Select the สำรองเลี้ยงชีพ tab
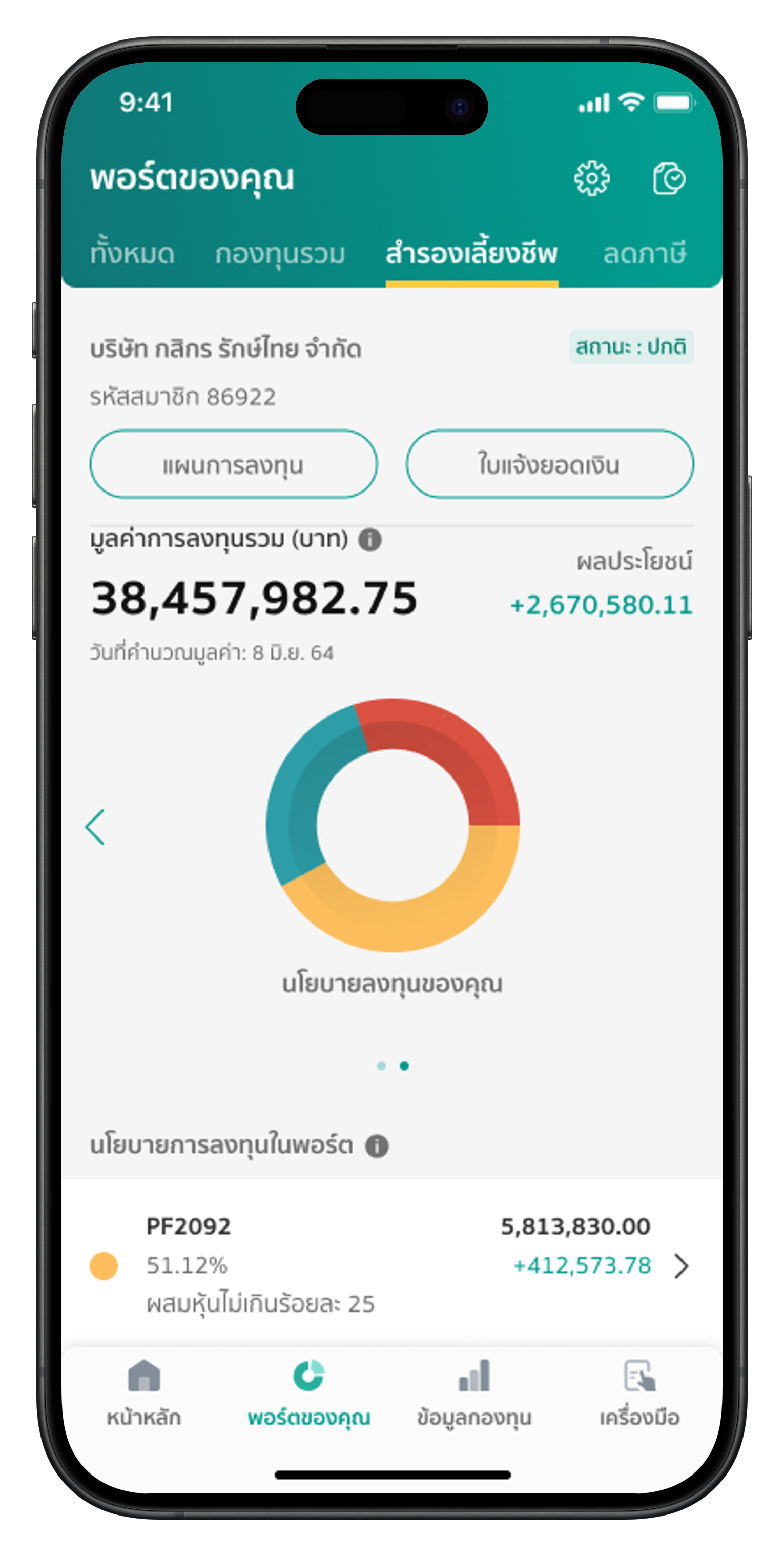The image size is (784, 1556). click(x=471, y=253)
